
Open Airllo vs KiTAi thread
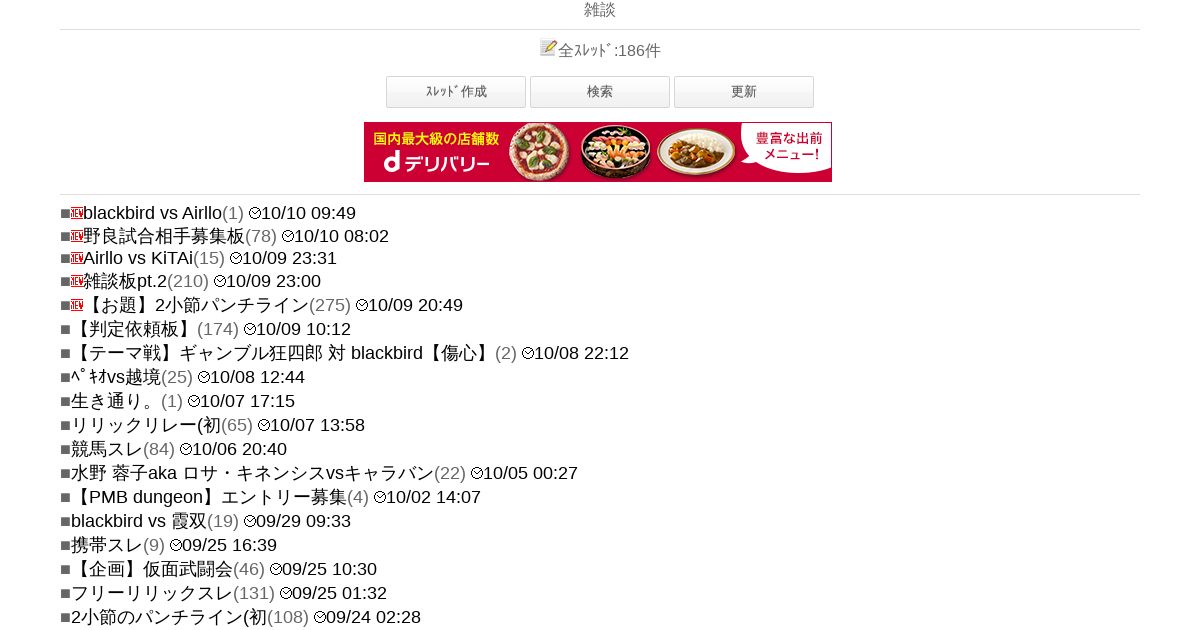pyautogui.click(x=138, y=258)
